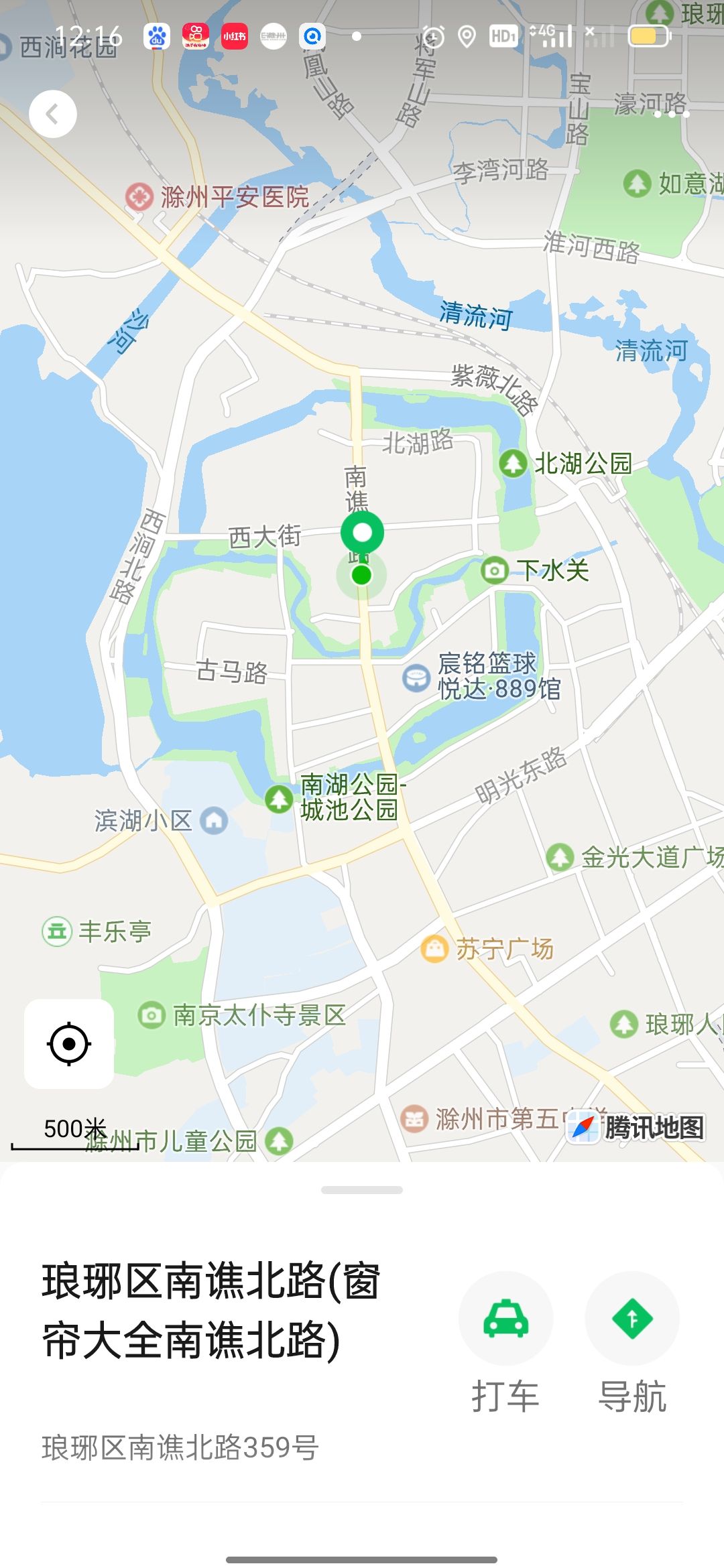Viewport: 724px width, 1568px height.
Task: Select 南京太仆寺景区 on the map
Action: point(242,1015)
